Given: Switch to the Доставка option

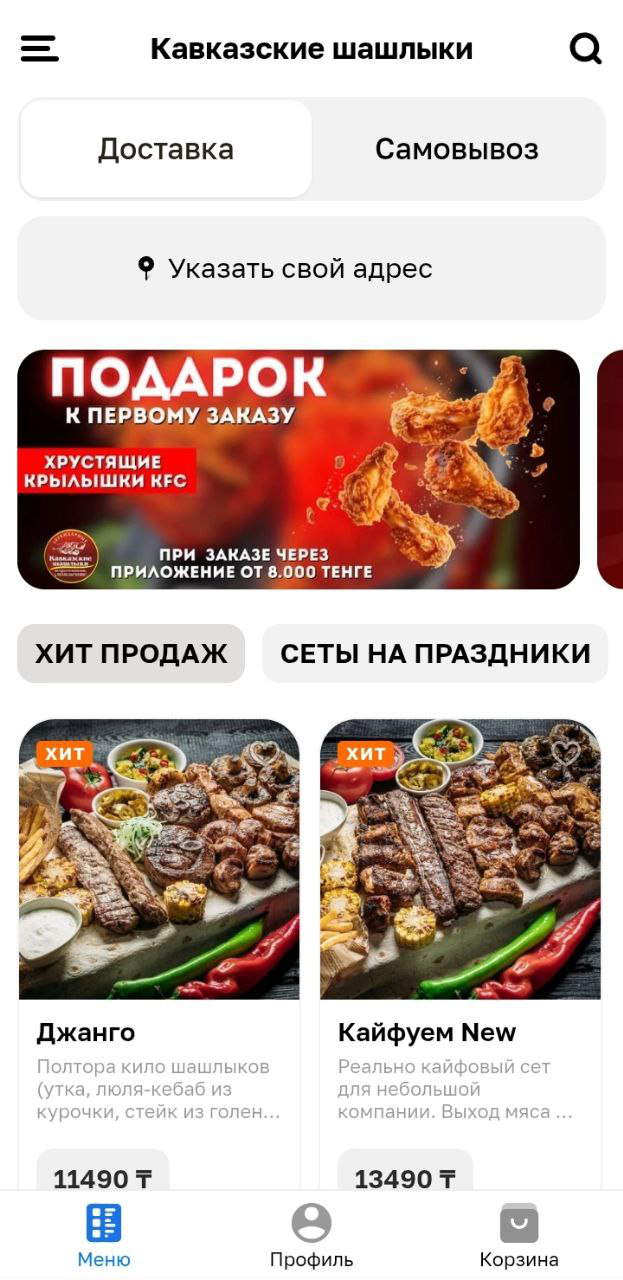Looking at the screenshot, I should (166, 149).
